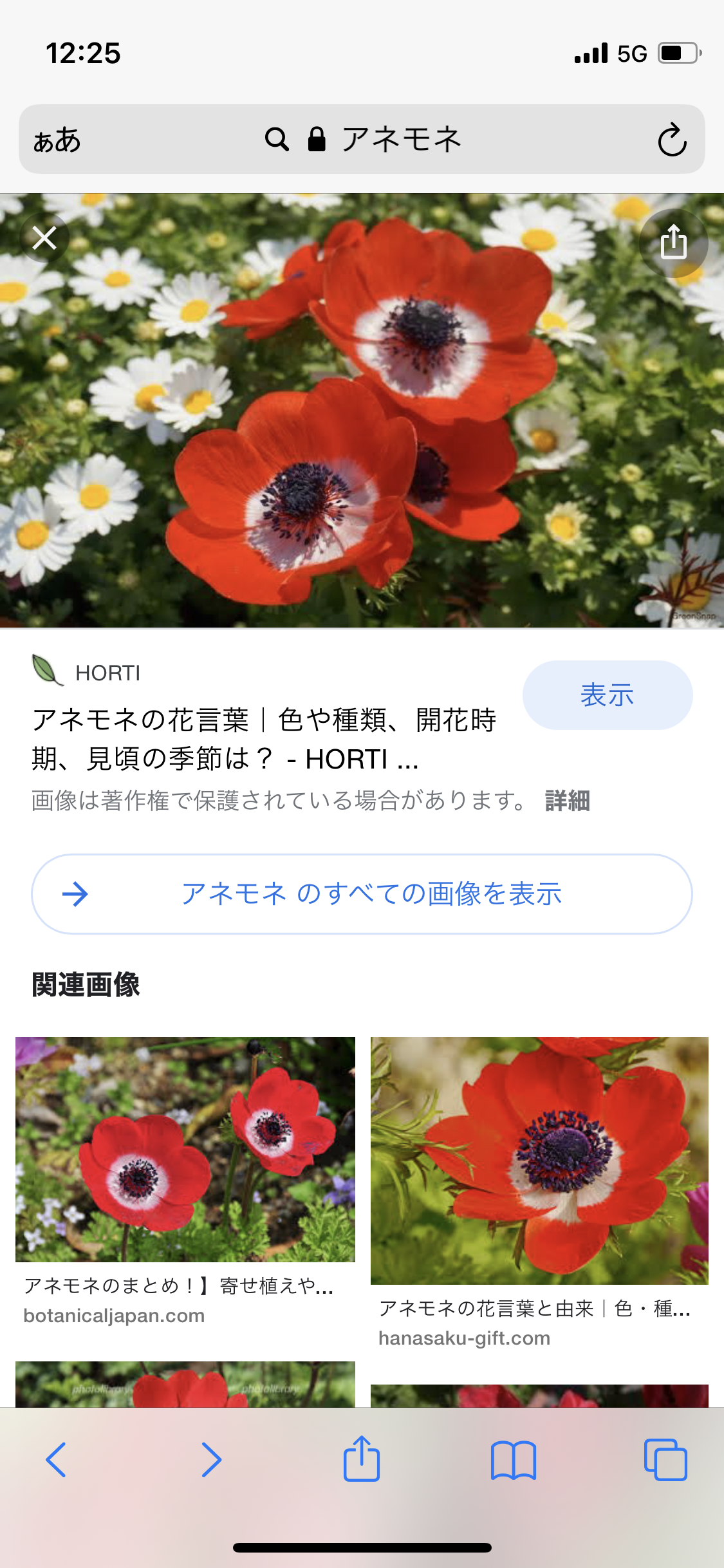Go forward with Safari's forward arrow
Viewport: 724px width, 1568px height.
(211, 1460)
